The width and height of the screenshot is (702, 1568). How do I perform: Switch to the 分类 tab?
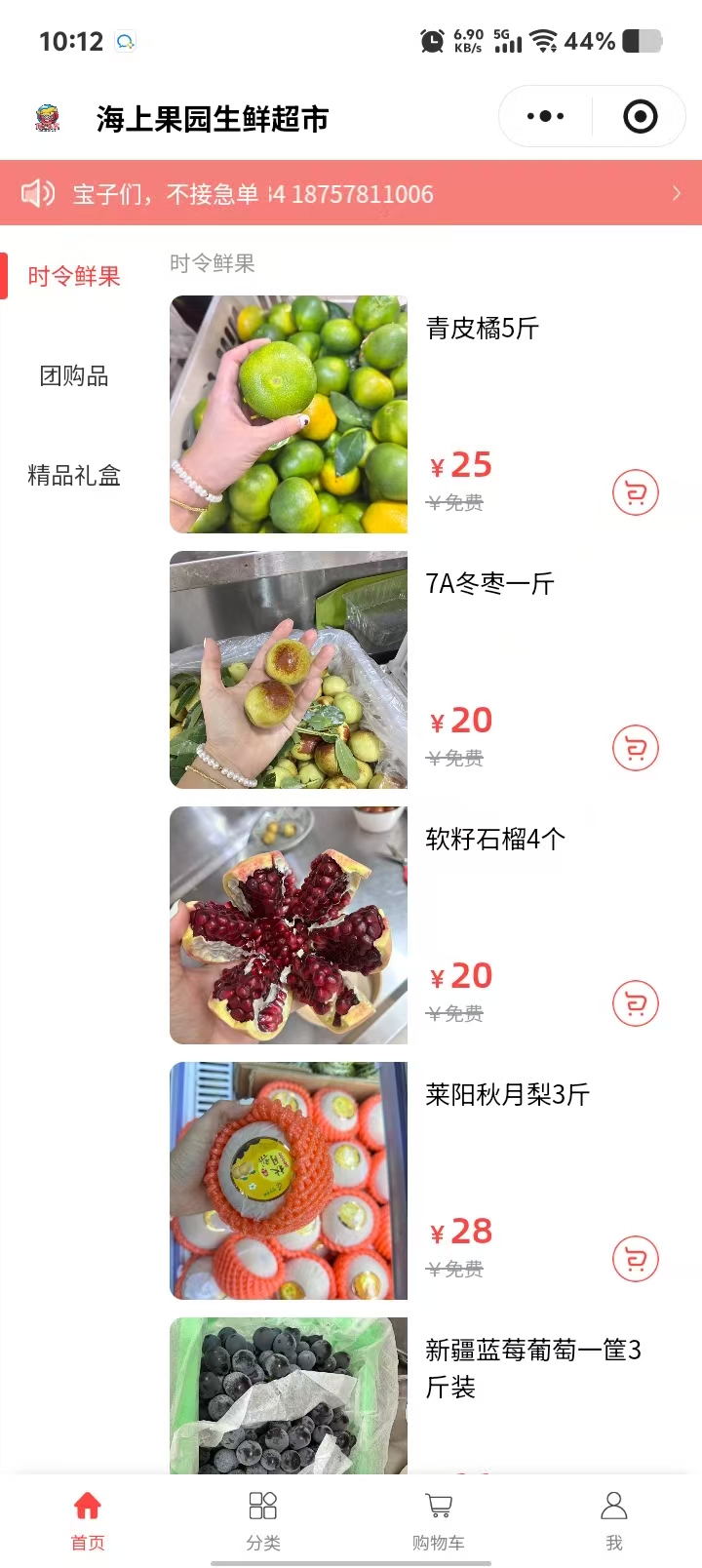click(x=263, y=1519)
